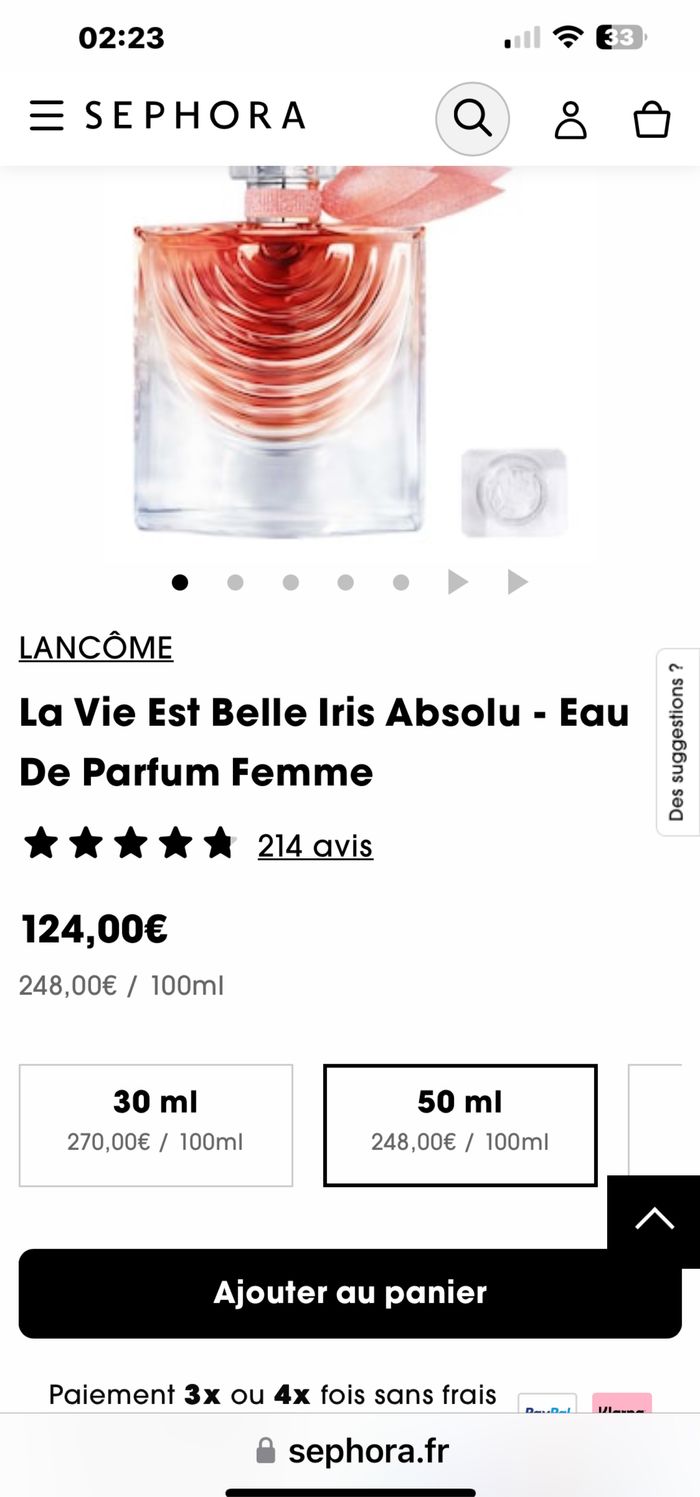Show the second product image dot
Viewport: 700px width, 1497px height.
point(235,582)
